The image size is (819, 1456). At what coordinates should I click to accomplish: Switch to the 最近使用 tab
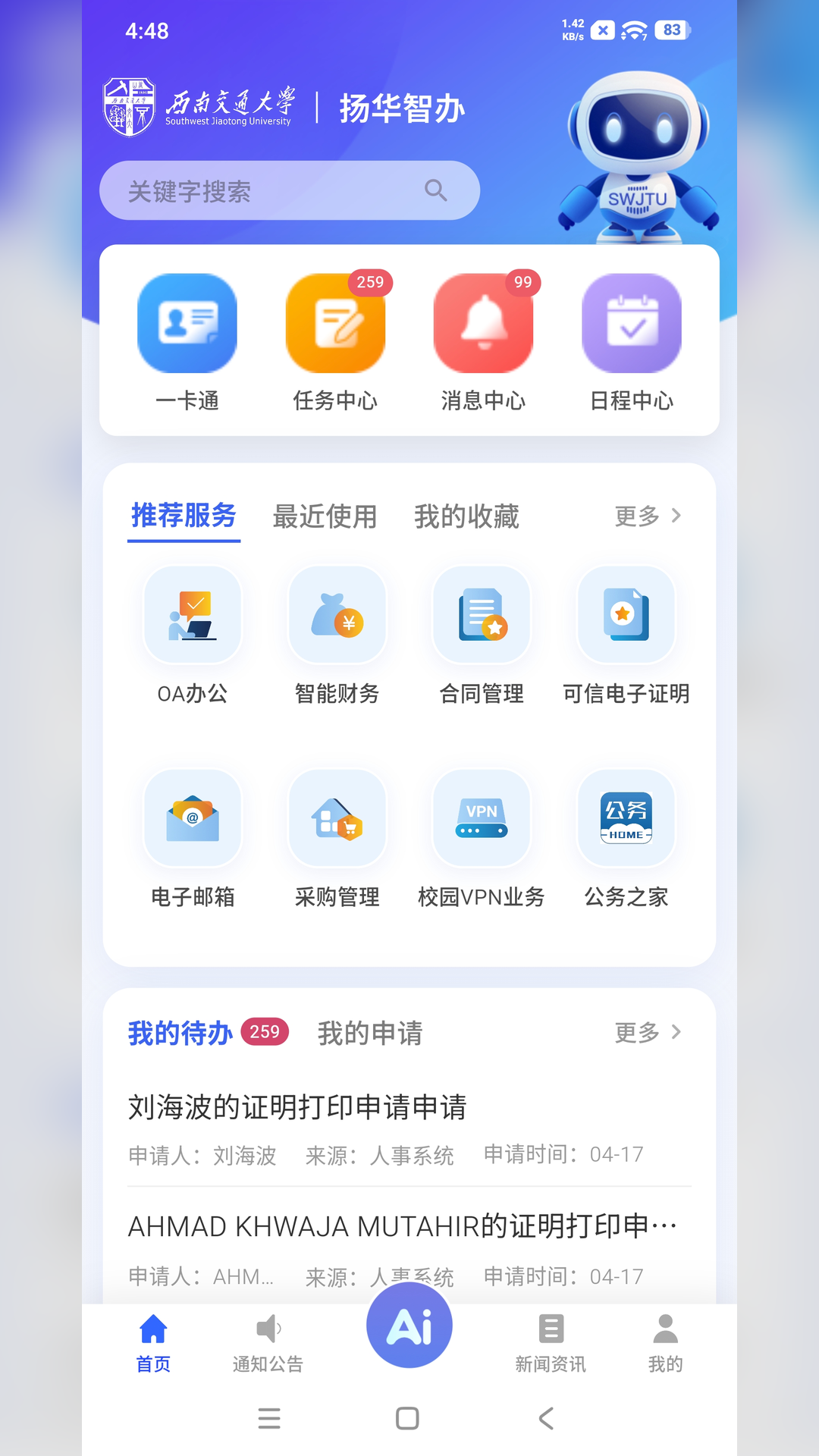(x=325, y=517)
